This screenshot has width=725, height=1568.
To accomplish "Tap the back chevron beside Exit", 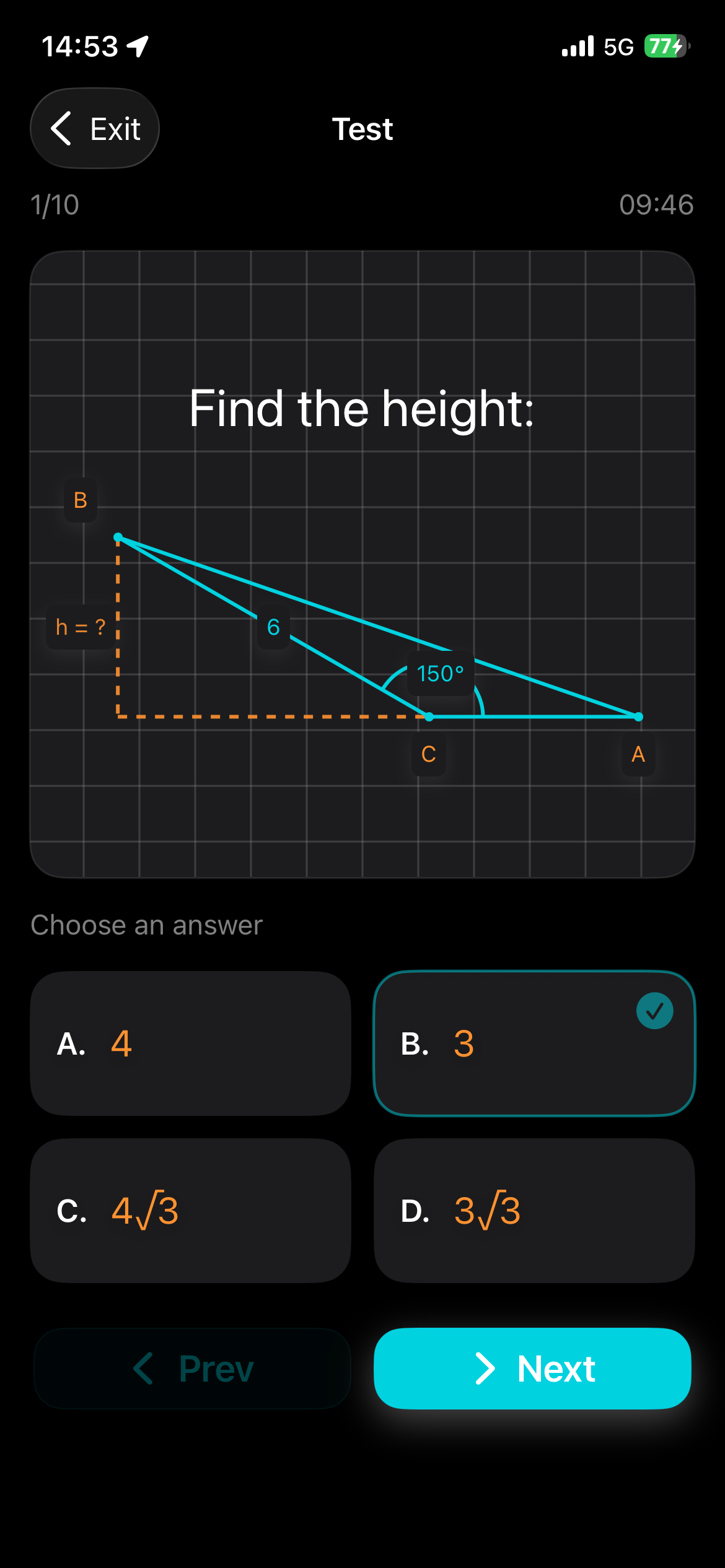I will pos(60,128).
